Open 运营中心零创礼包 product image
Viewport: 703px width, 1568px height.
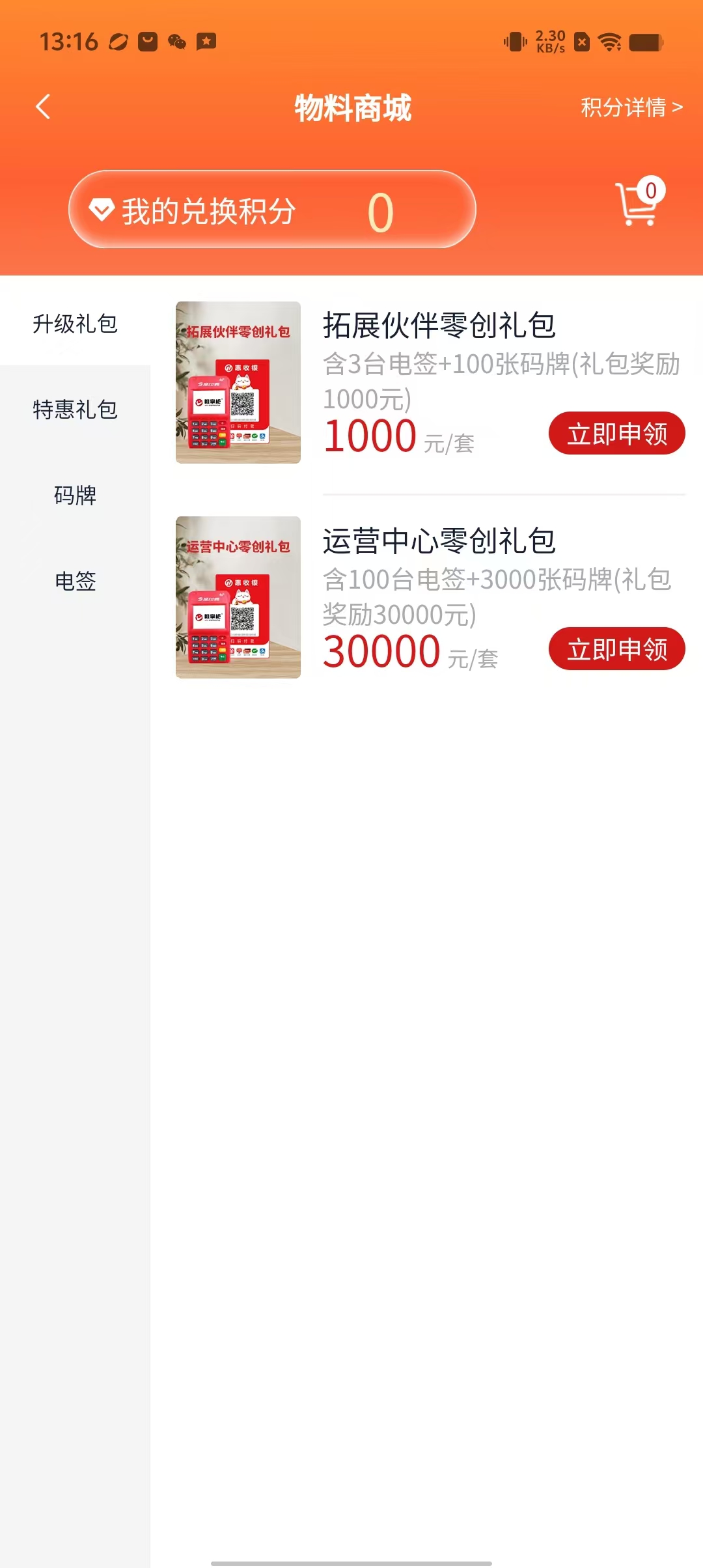click(x=238, y=598)
